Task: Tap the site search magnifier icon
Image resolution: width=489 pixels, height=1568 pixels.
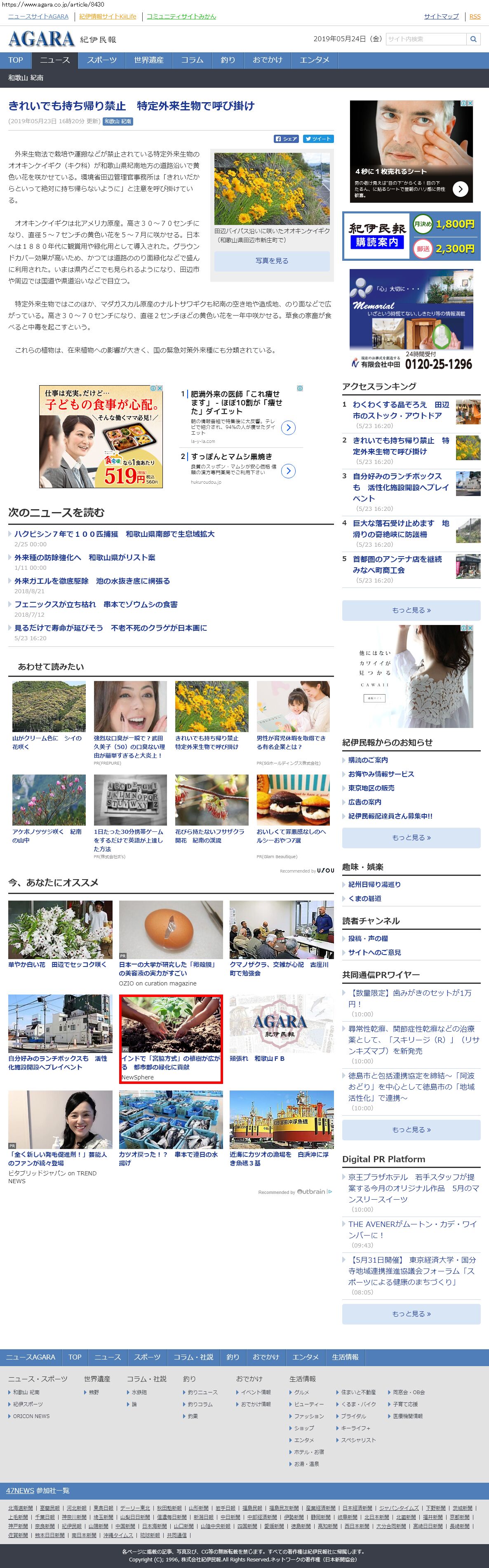Action: click(473, 39)
